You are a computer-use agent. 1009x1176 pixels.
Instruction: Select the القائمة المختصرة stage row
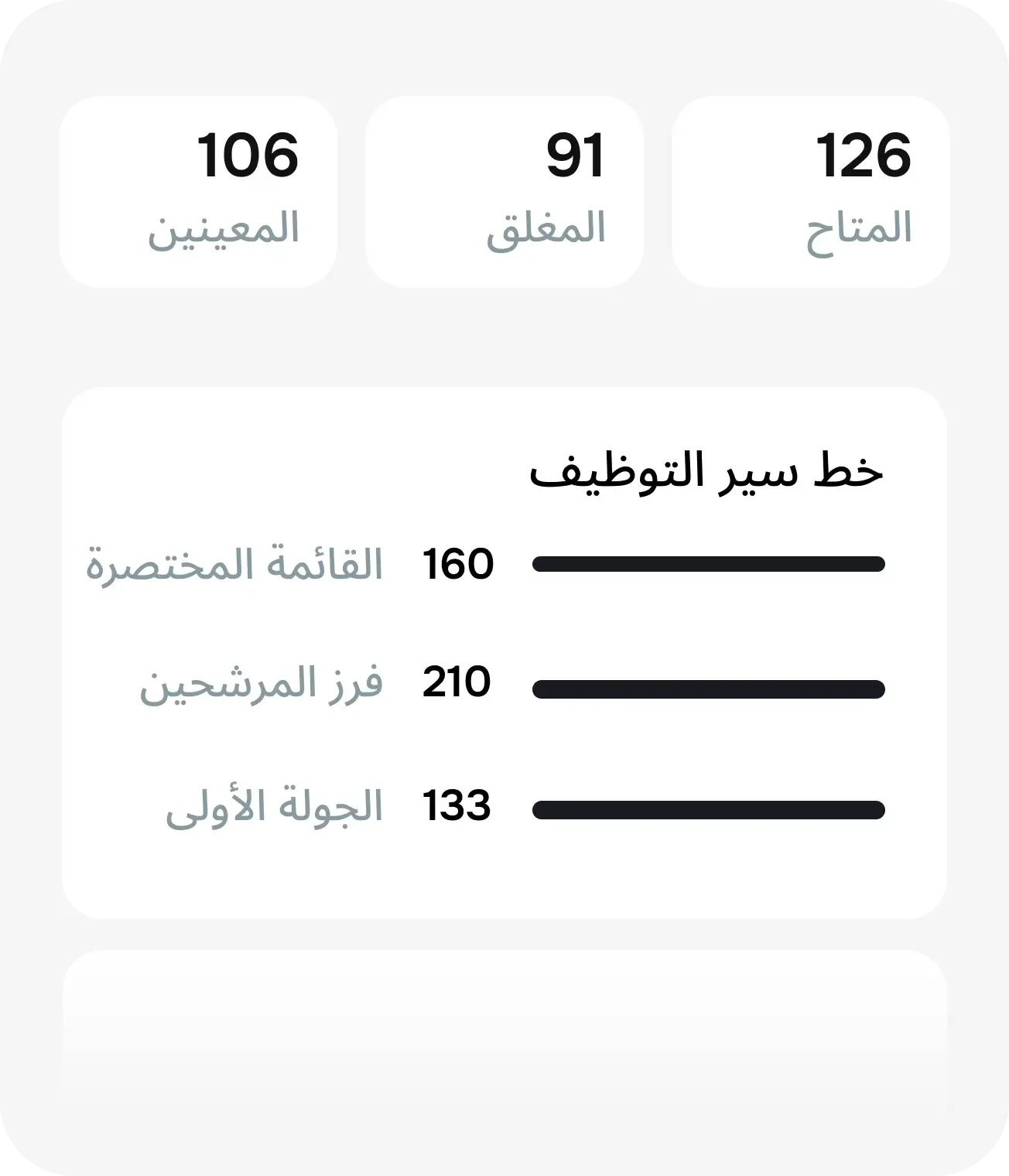click(503, 563)
